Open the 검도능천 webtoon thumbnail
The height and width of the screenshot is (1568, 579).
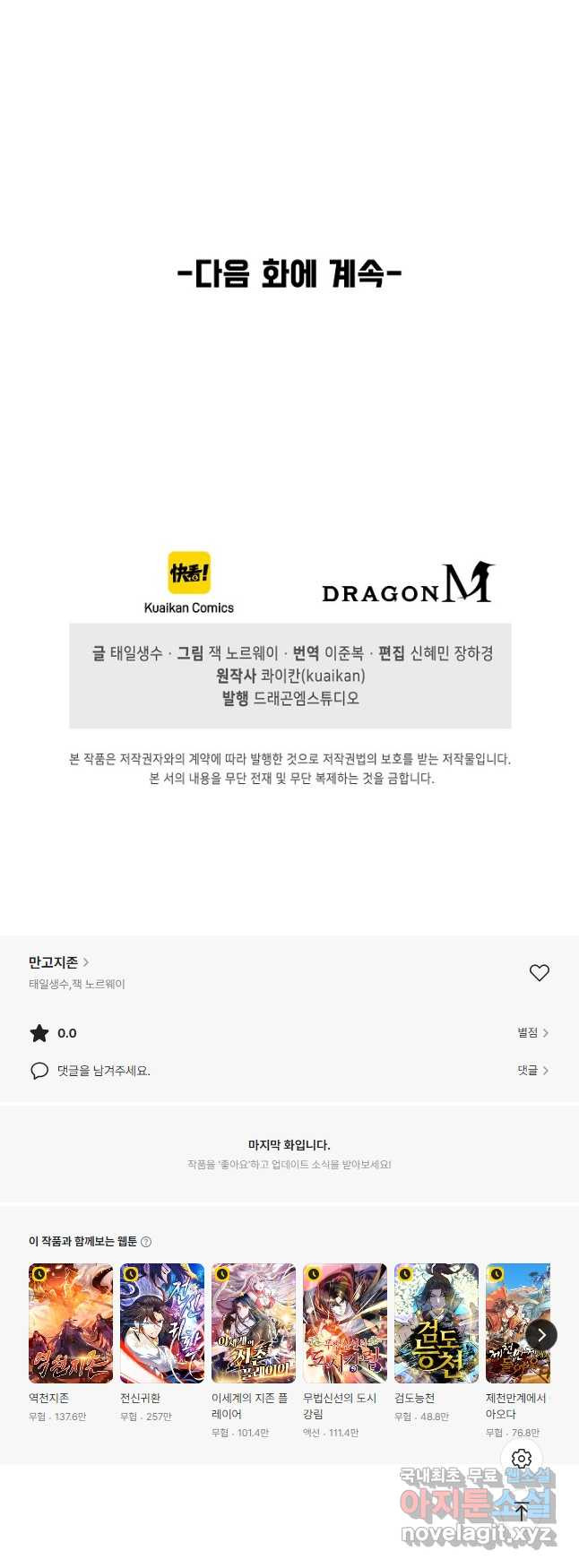click(436, 1323)
